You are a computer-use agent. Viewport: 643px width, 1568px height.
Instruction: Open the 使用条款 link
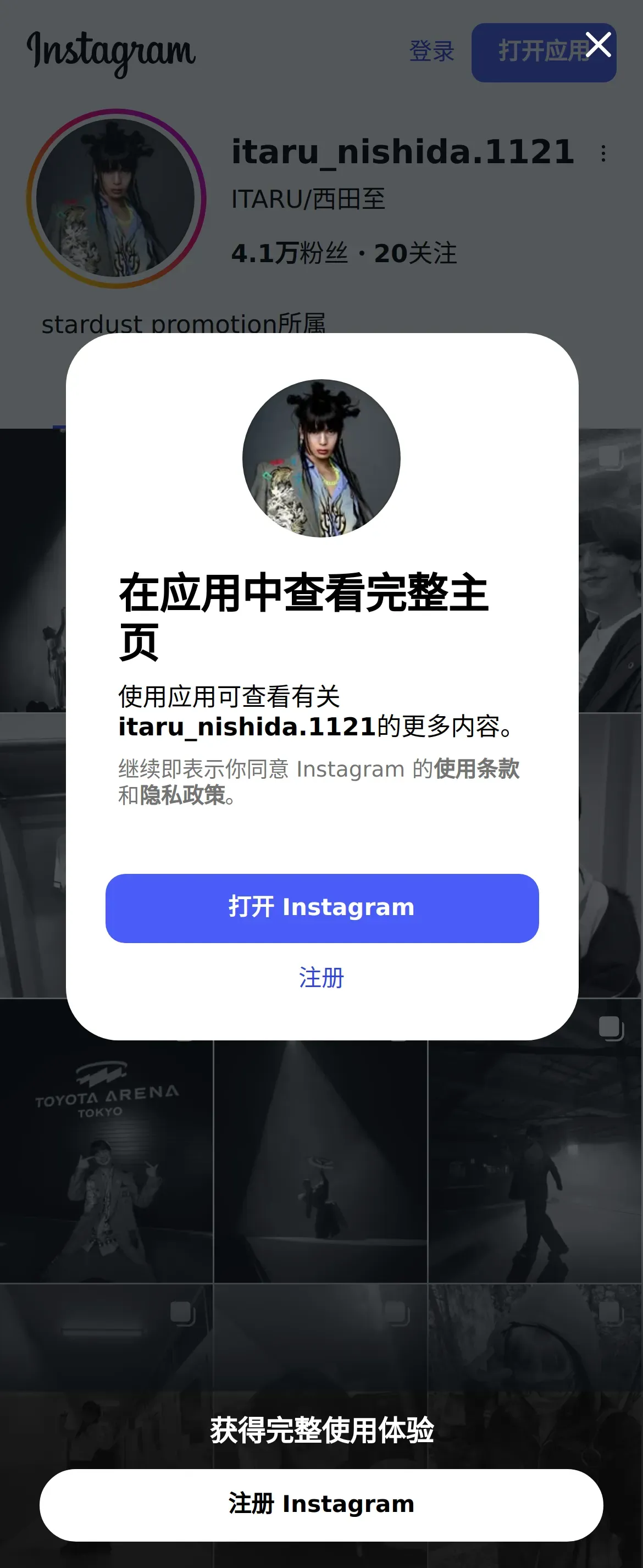[x=476, y=768]
